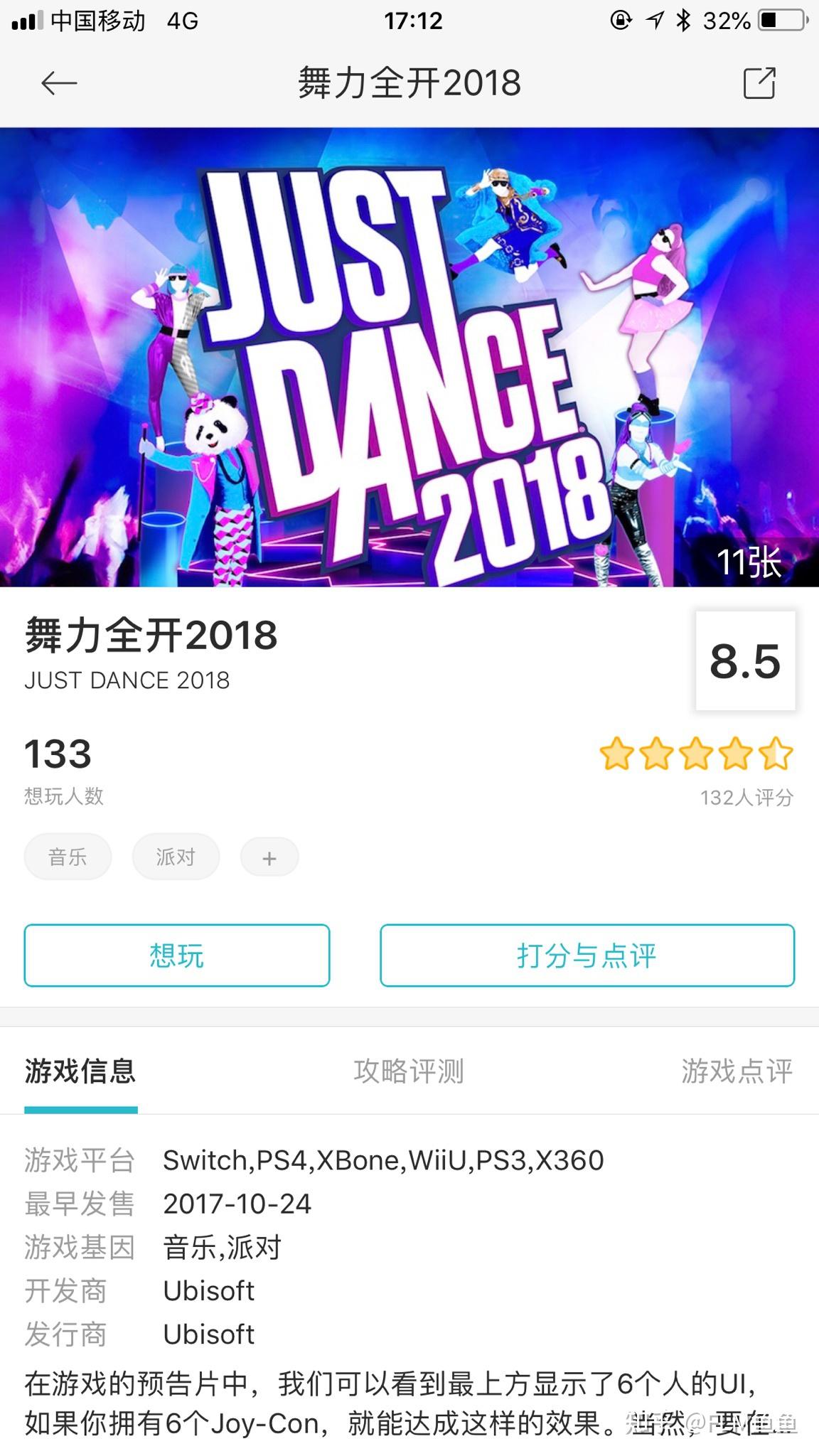Viewport: 819px width, 1456px height.
Task: Mark the game as 想玩
Action: (x=177, y=955)
